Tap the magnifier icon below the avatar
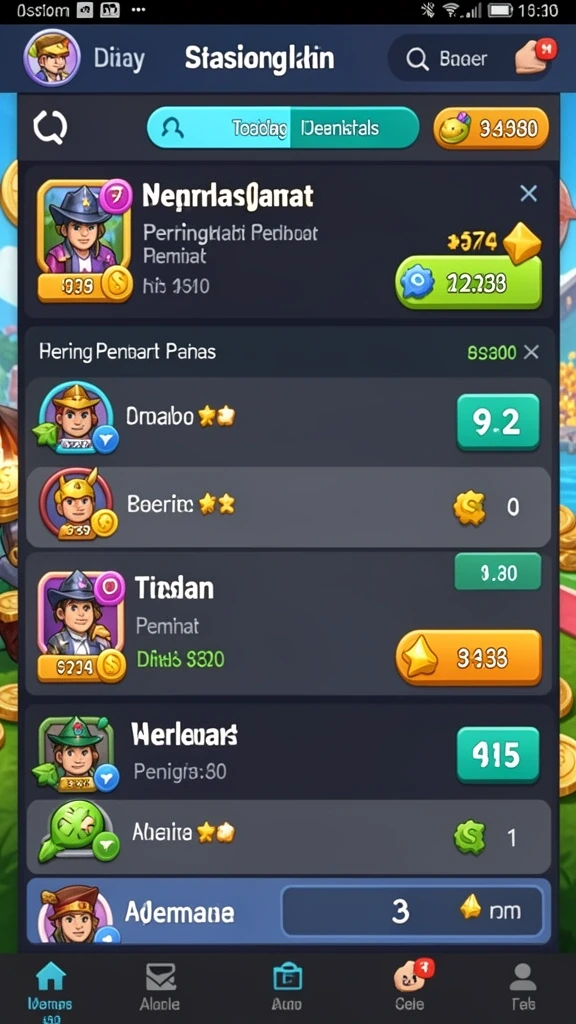 point(50,128)
